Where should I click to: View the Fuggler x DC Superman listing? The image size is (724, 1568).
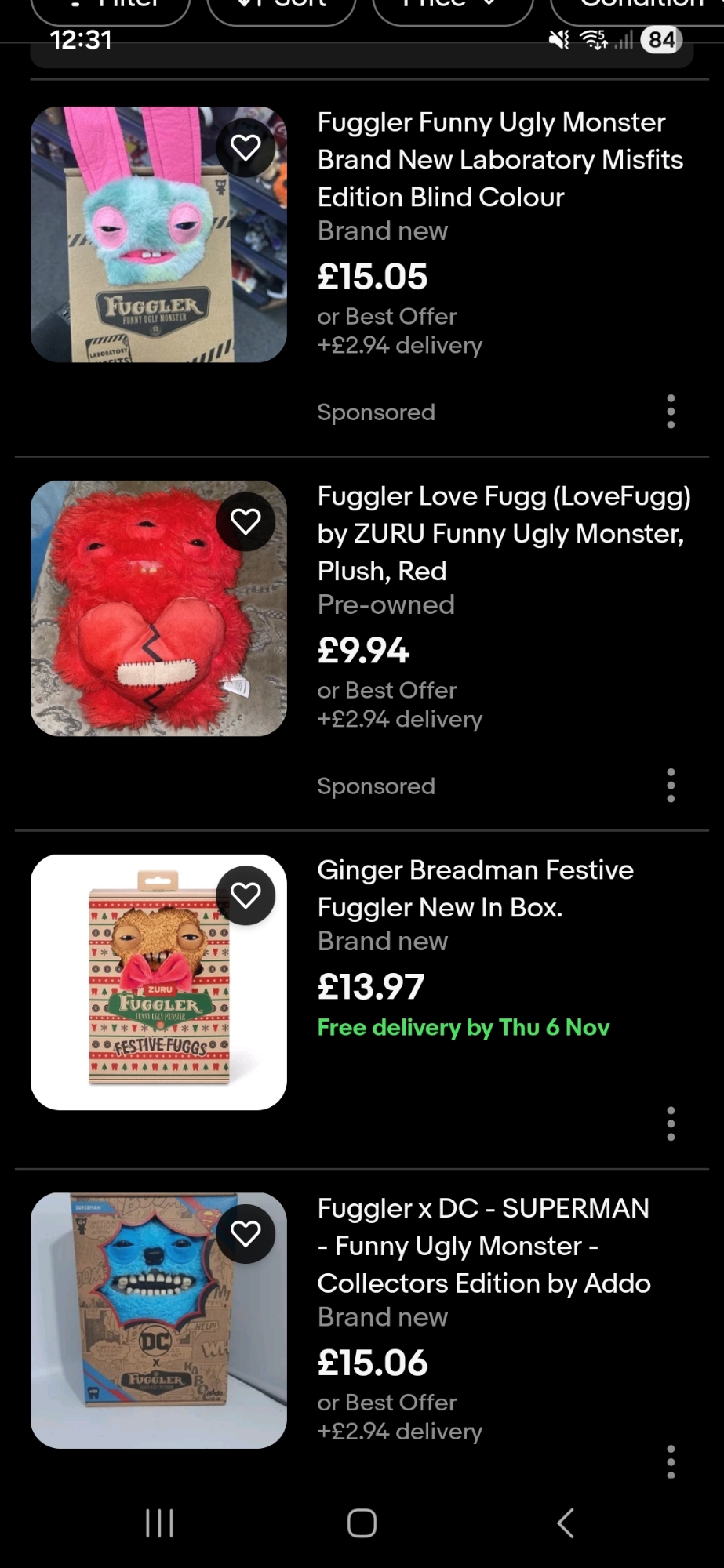[x=483, y=1246]
